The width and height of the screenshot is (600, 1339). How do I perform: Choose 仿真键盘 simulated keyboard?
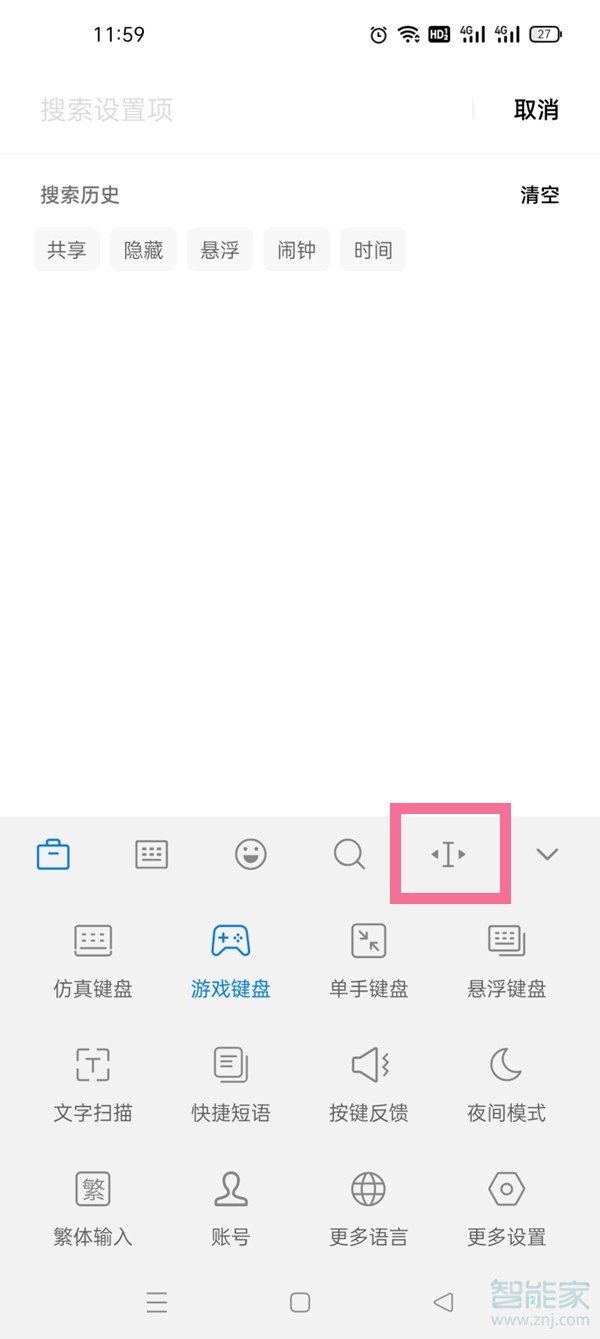(92, 960)
